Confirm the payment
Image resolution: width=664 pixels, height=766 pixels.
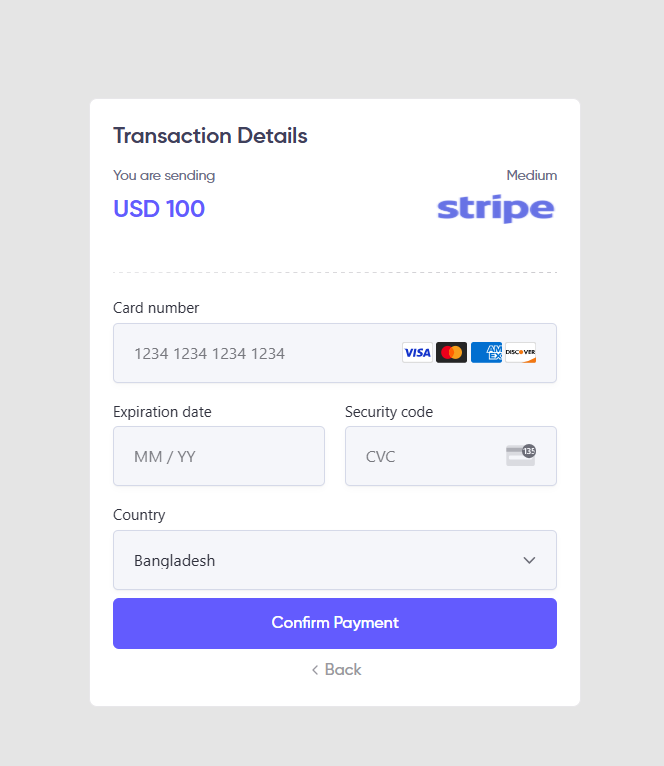point(334,623)
